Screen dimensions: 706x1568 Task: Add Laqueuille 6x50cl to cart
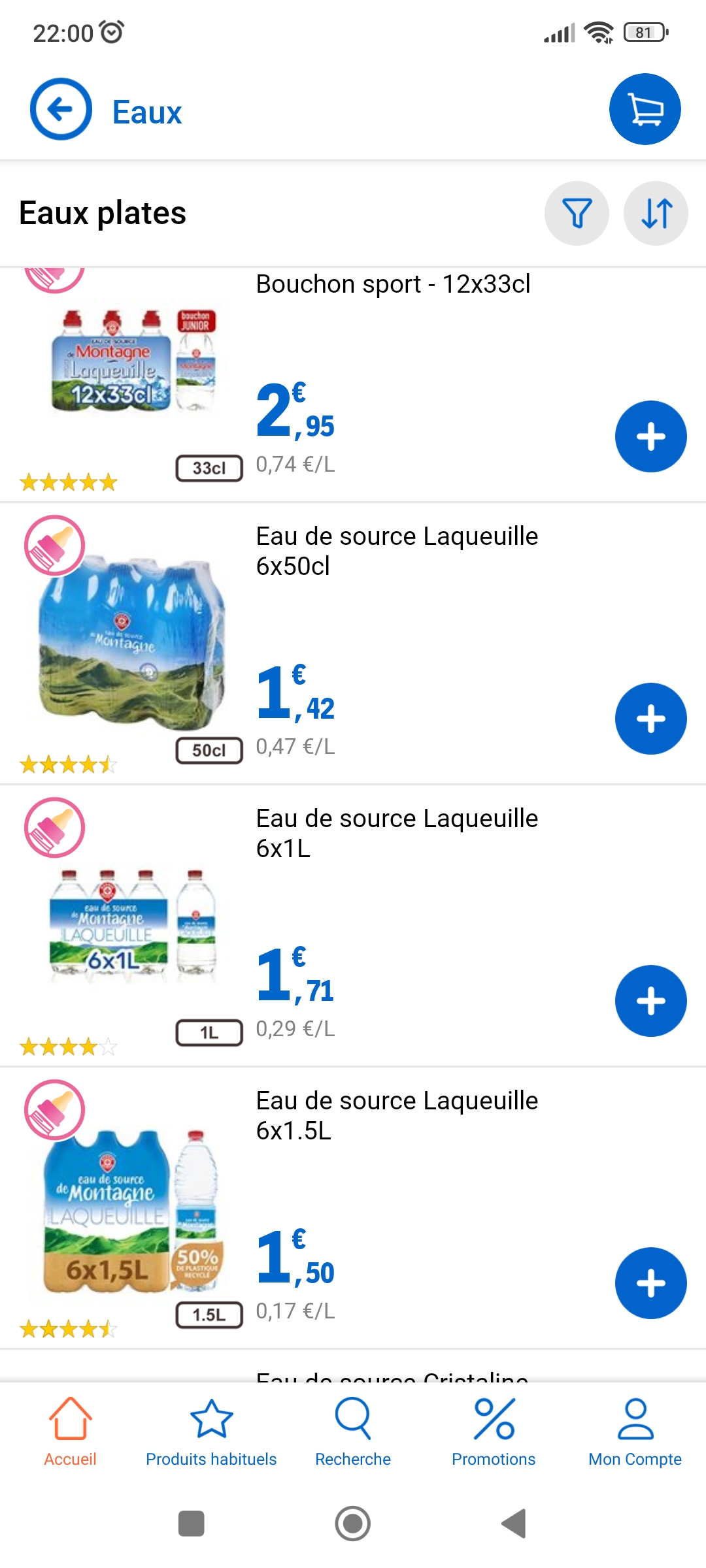pos(650,719)
